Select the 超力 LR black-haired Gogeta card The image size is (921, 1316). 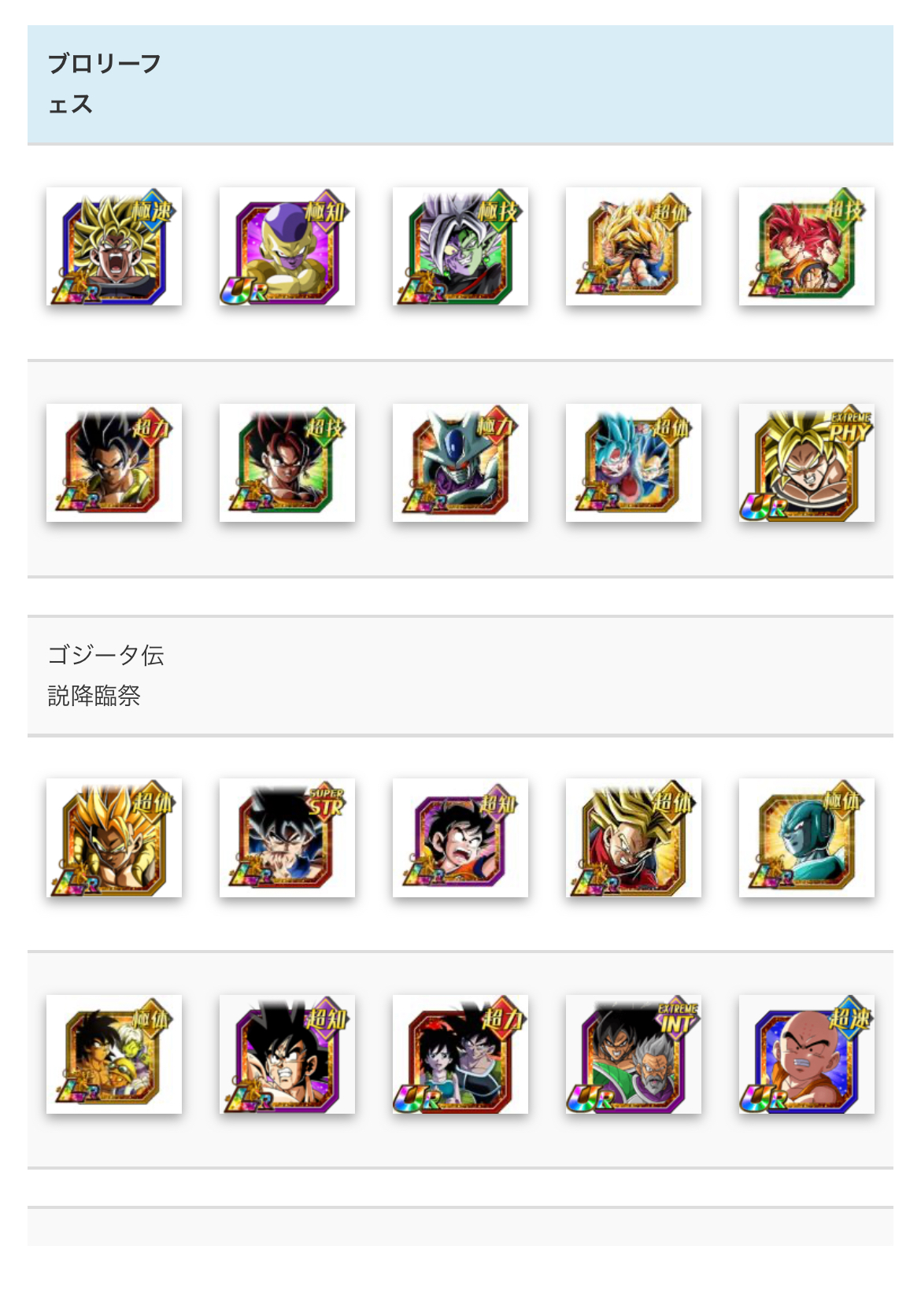tap(114, 463)
